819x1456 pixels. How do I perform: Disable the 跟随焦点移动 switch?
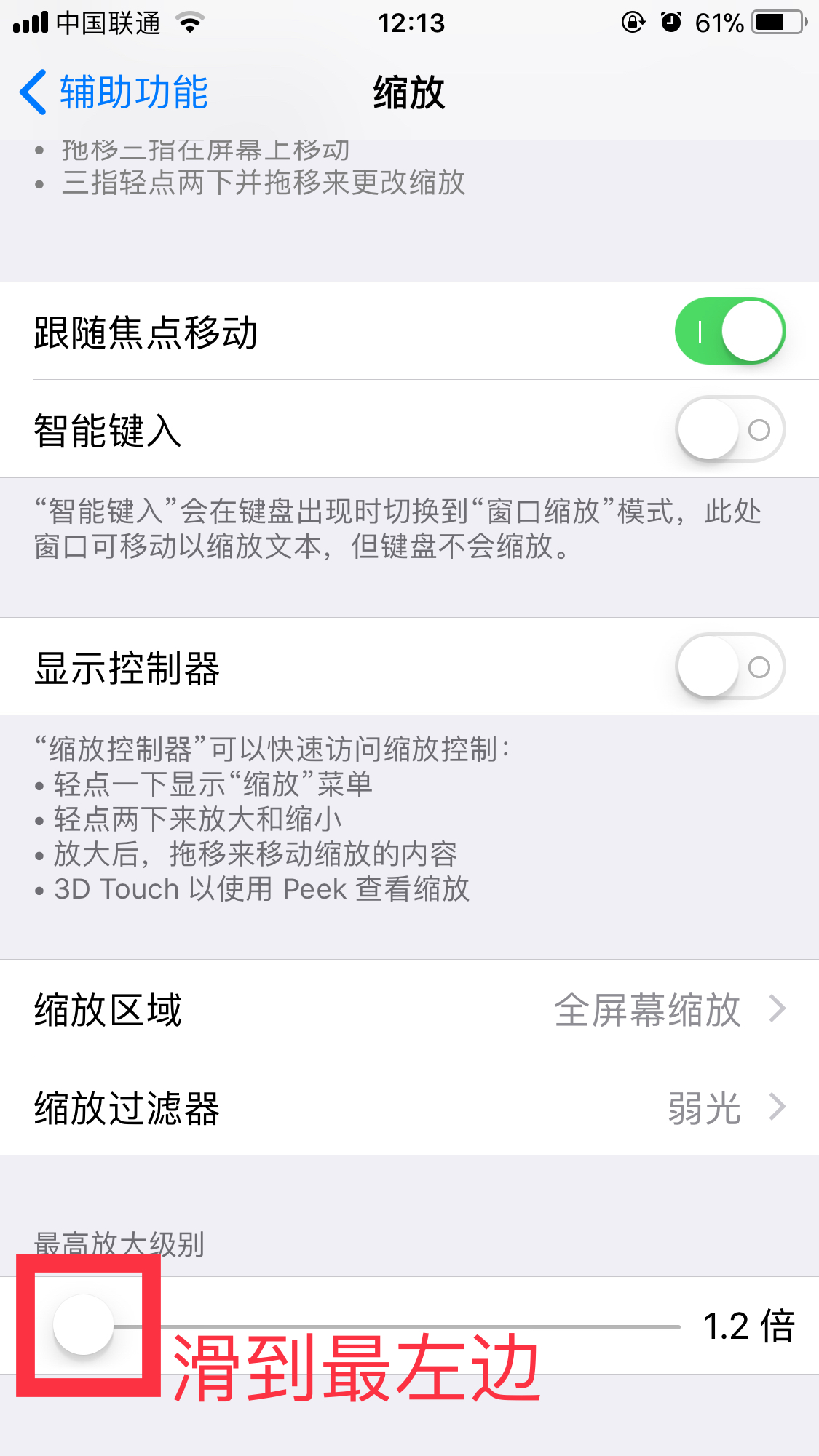point(731,330)
